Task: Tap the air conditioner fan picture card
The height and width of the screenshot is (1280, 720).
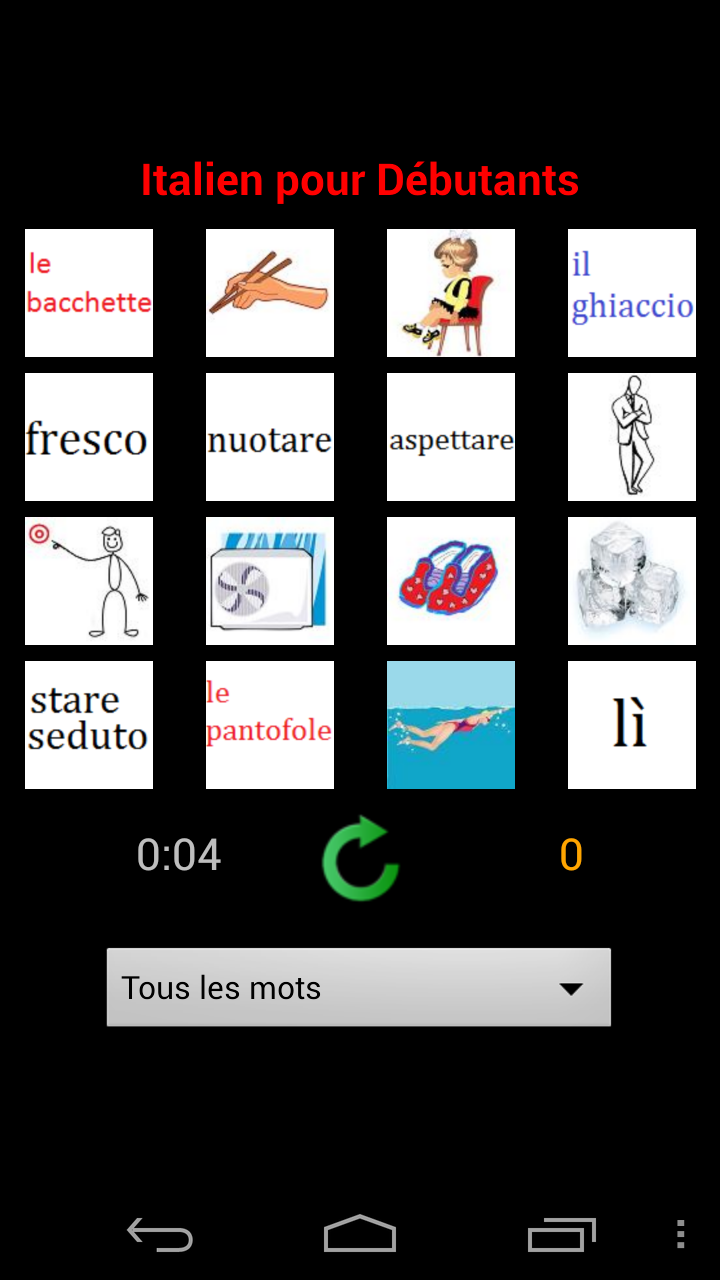Action: pos(270,581)
